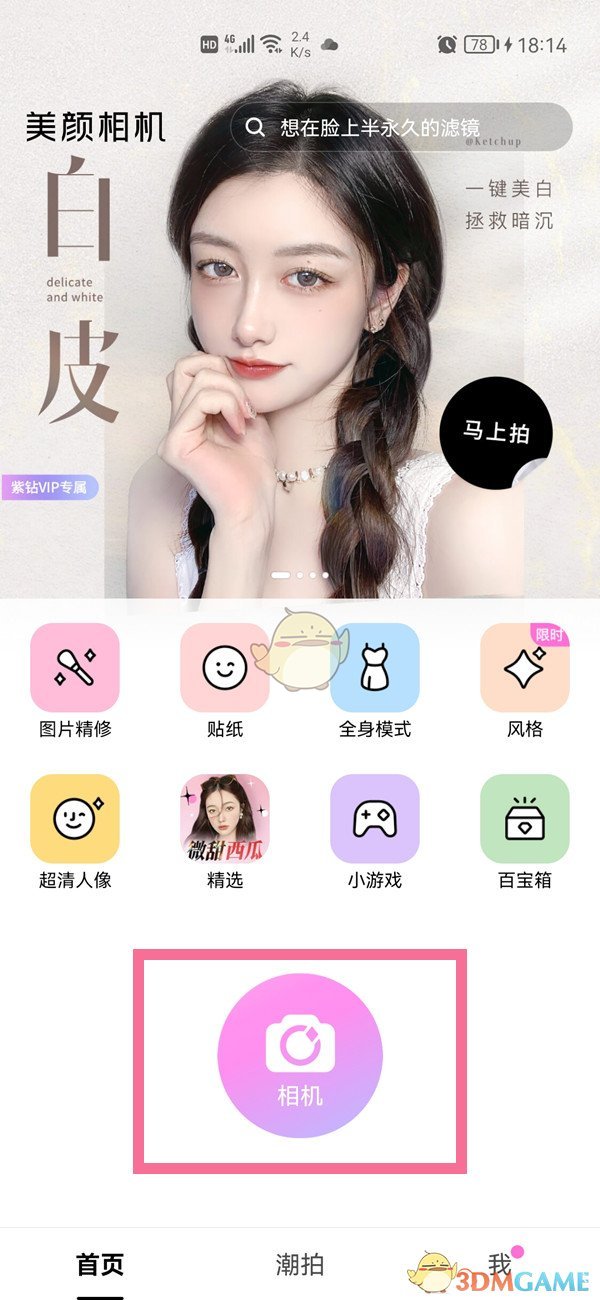Tap the 马上拍 button on the banner
The width and height of the screenshot is (600, 1300).
click(x=494, y=433)
